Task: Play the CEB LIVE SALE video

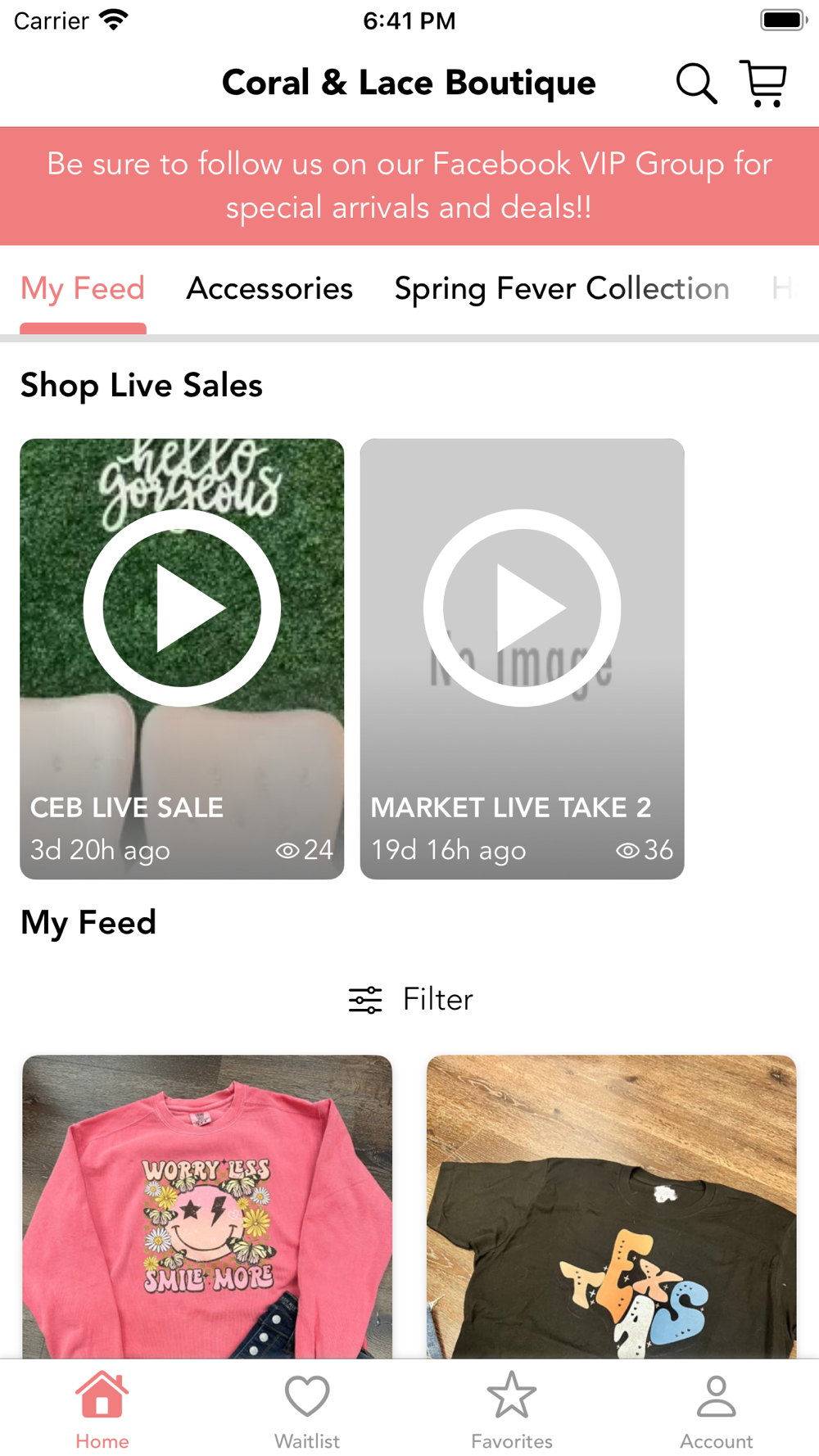Action: pyautogui.click(x=182, y=608)
